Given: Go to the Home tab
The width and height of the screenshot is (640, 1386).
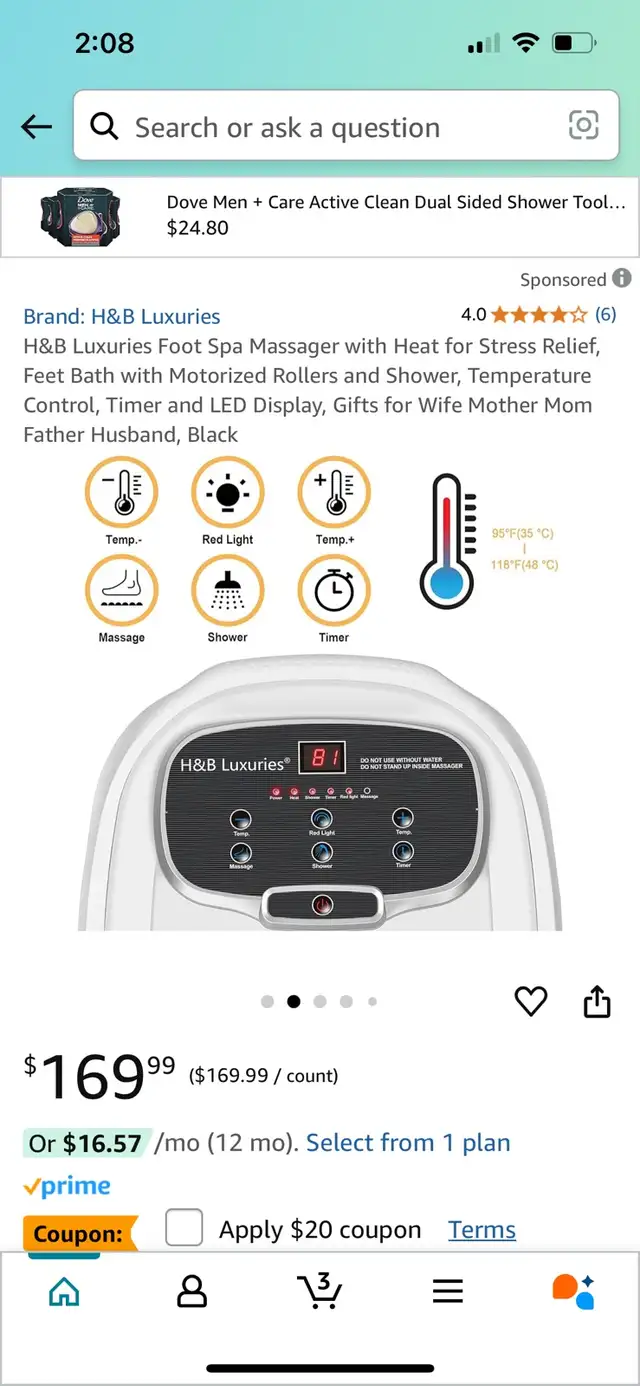Looking at the screenshot, I should click(64, 1292).
